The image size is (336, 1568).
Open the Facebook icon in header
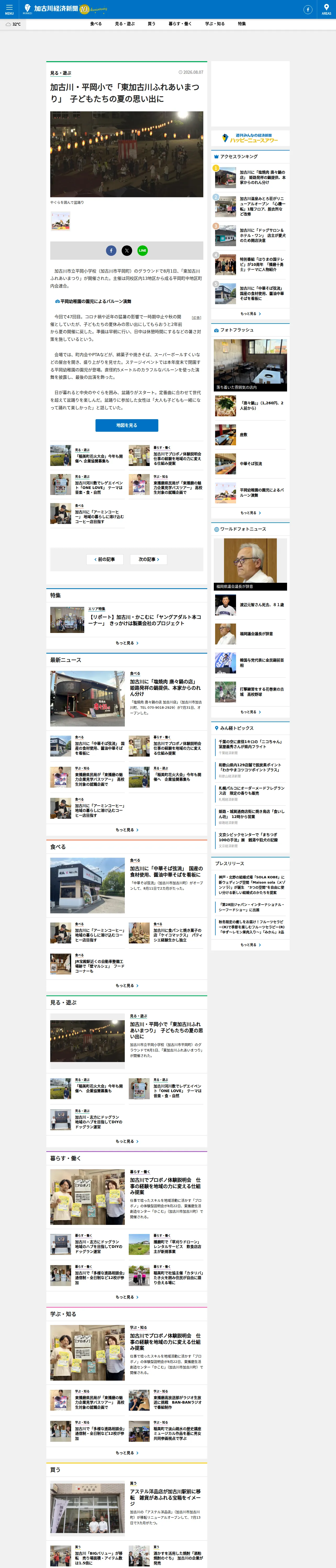(308, 9)
